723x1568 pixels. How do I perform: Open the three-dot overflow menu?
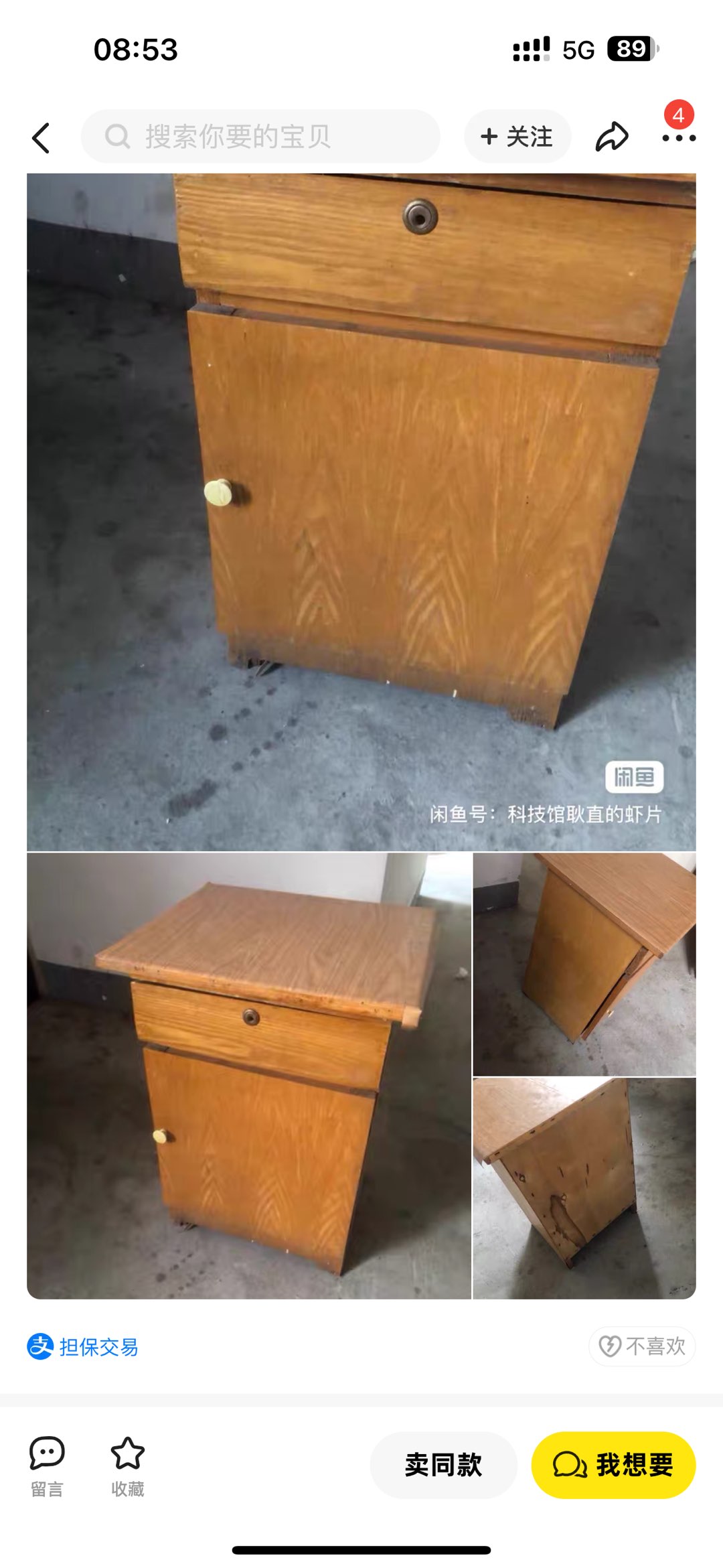[678, 138]
